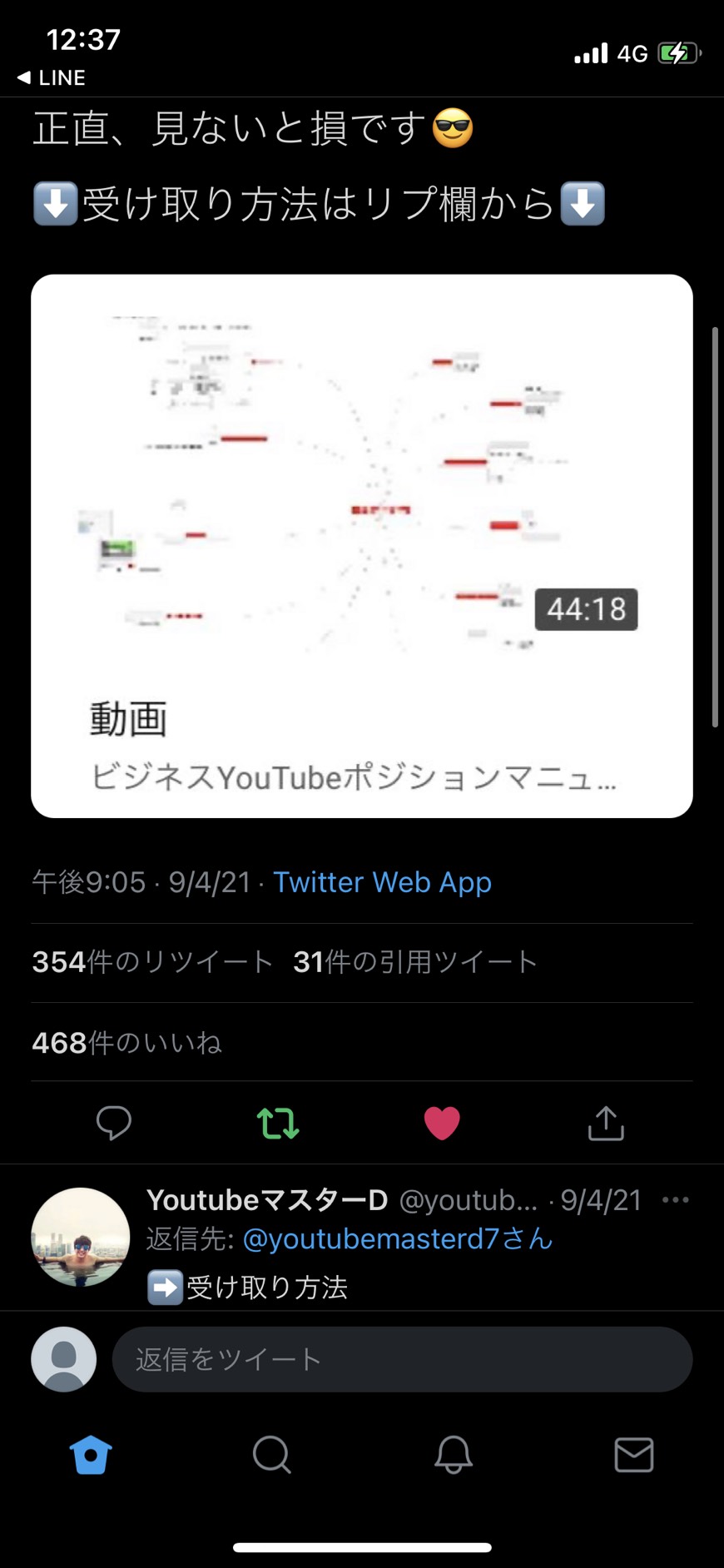Screen dimensions: 724x1568
Task: Open the Twitter Web App link
Action: pos(382,882)
